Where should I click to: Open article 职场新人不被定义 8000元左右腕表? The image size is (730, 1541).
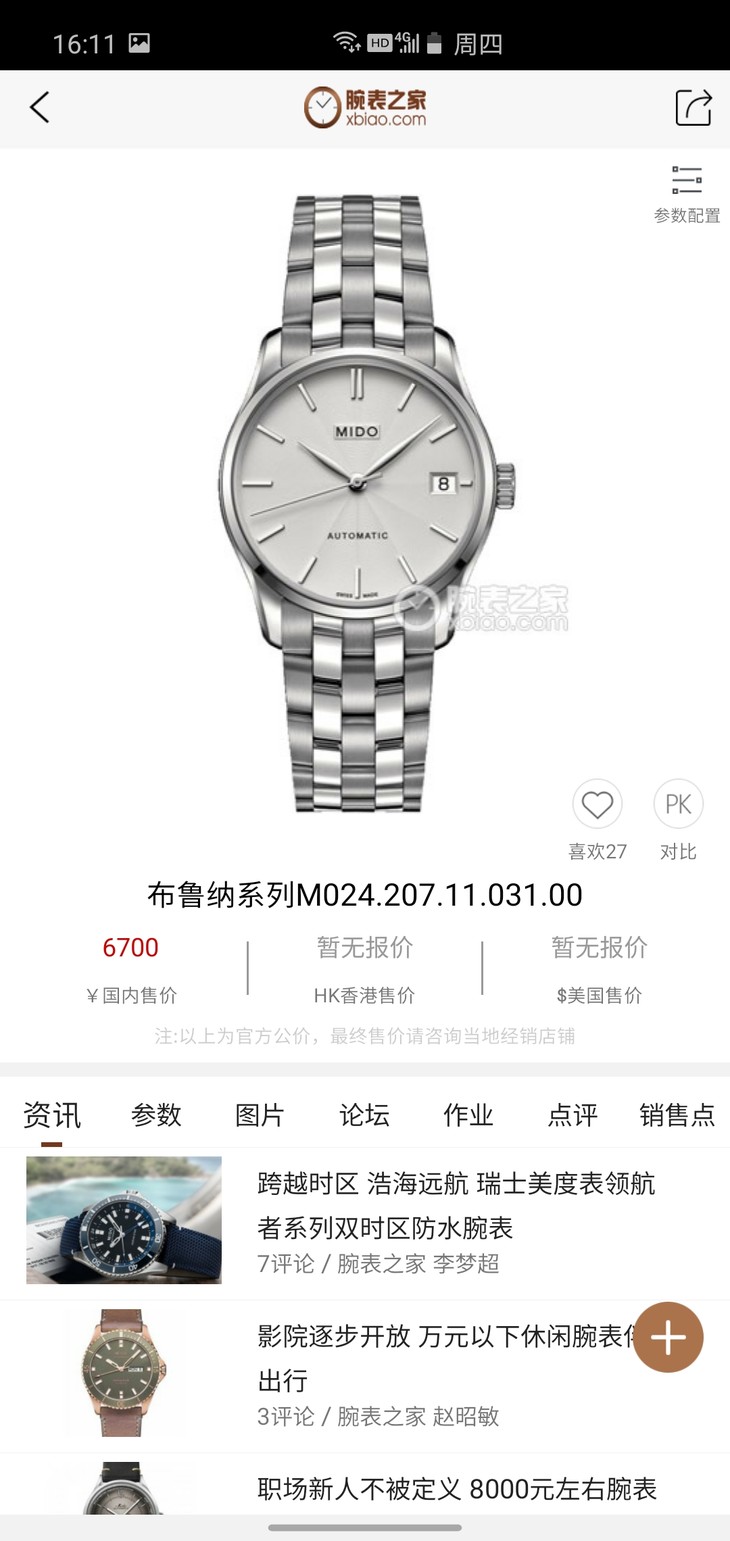pyautogui.click(x=365, y=1488)
